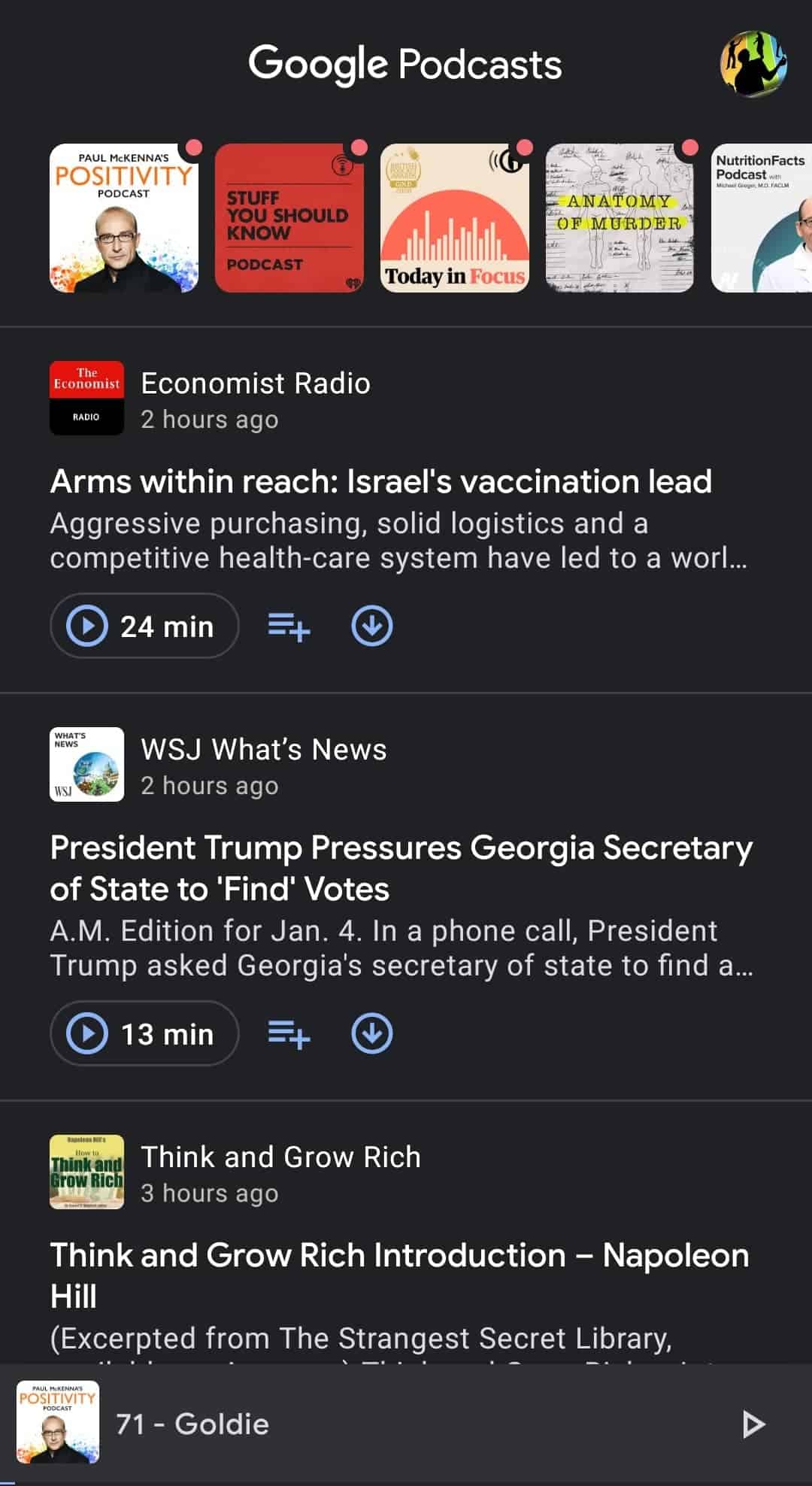The image size is (812, 1486).
Task: Open the WSJ What's News show page
Action: (x=263, y=749)
